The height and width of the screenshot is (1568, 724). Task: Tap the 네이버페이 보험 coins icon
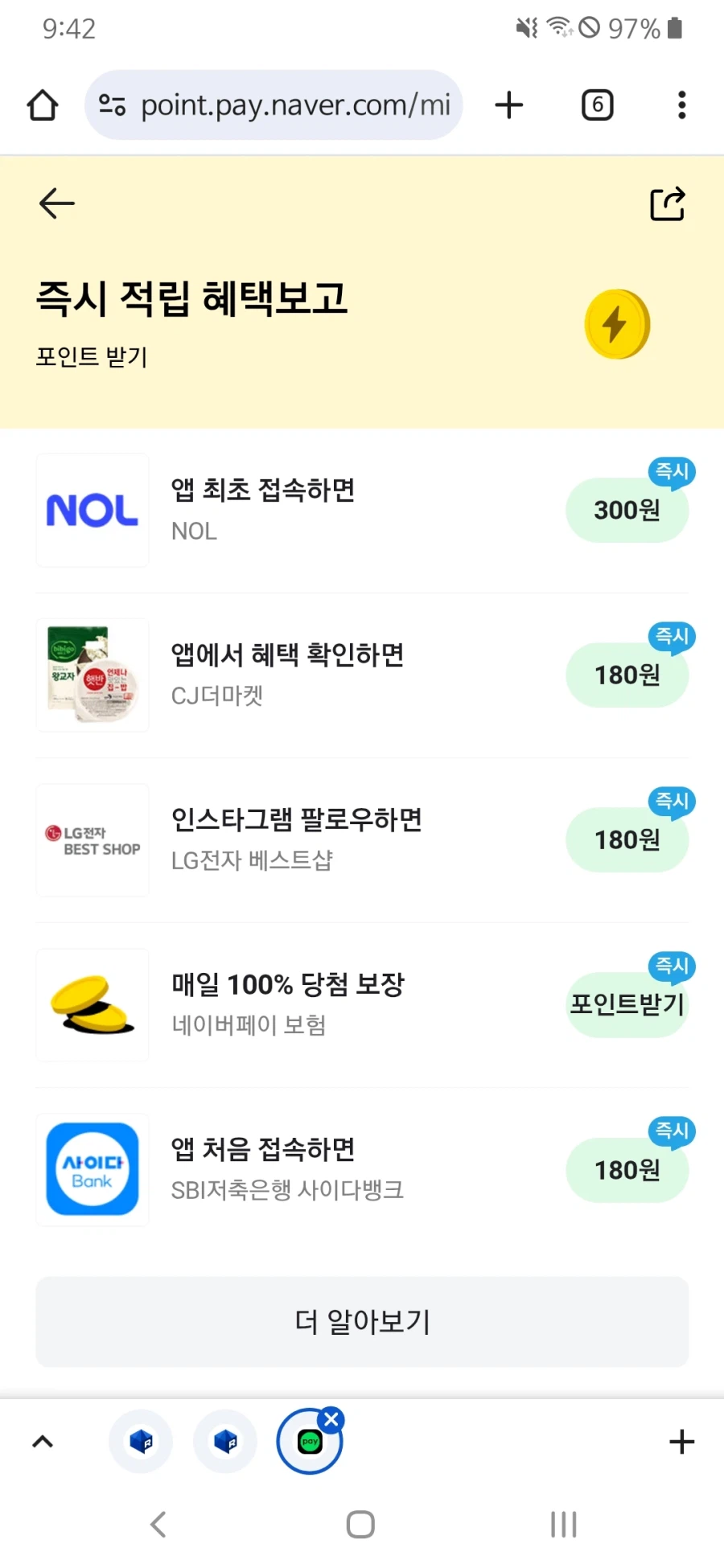(x=92, y=1005)
